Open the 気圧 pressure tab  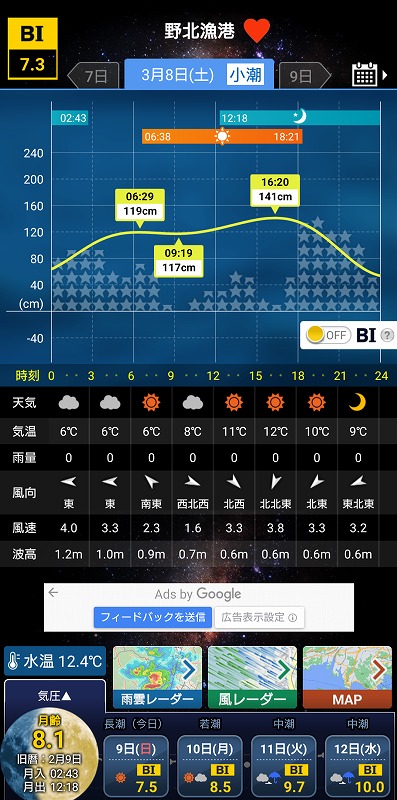pyautogui.click(x=54, y=695)
